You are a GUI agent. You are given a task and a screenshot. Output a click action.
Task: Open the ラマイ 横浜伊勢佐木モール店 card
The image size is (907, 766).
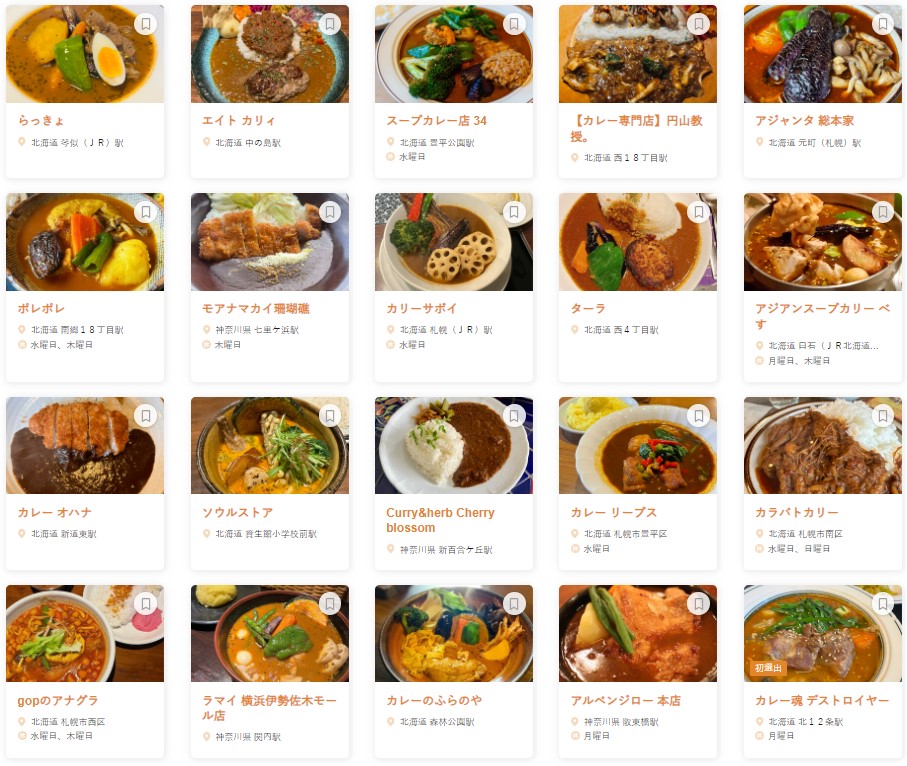click(x=269, y=708)
